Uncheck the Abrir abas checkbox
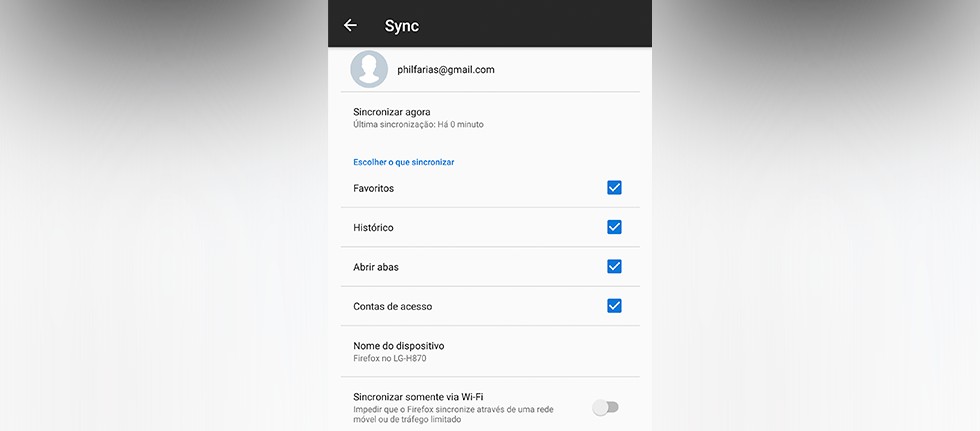Viewport: 980px width, 431px height. (x=614, y=266)
